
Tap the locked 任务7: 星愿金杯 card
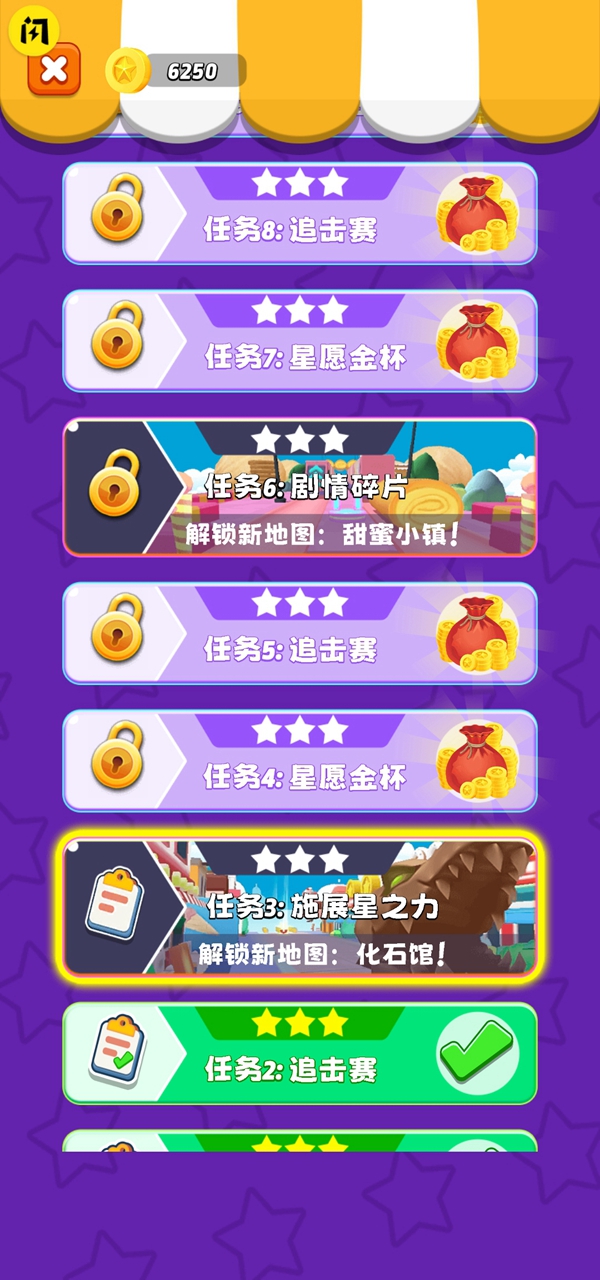tap(300, 341)
